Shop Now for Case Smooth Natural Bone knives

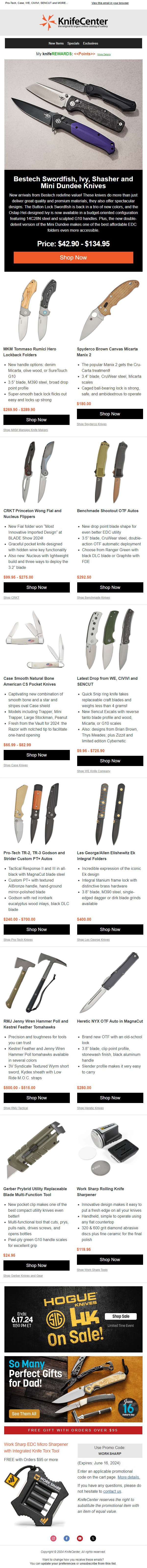(x=37, y=755)
